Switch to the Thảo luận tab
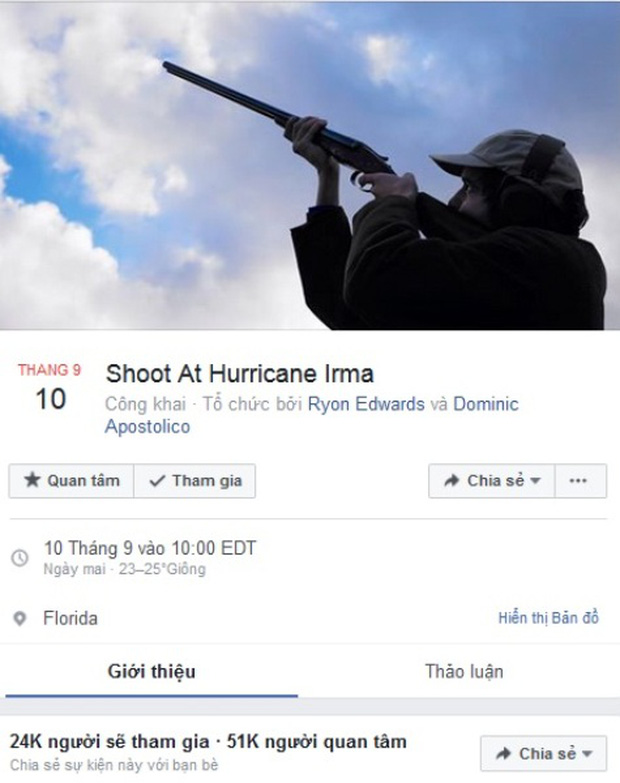 pyautogui.click(x=463, y=671)
